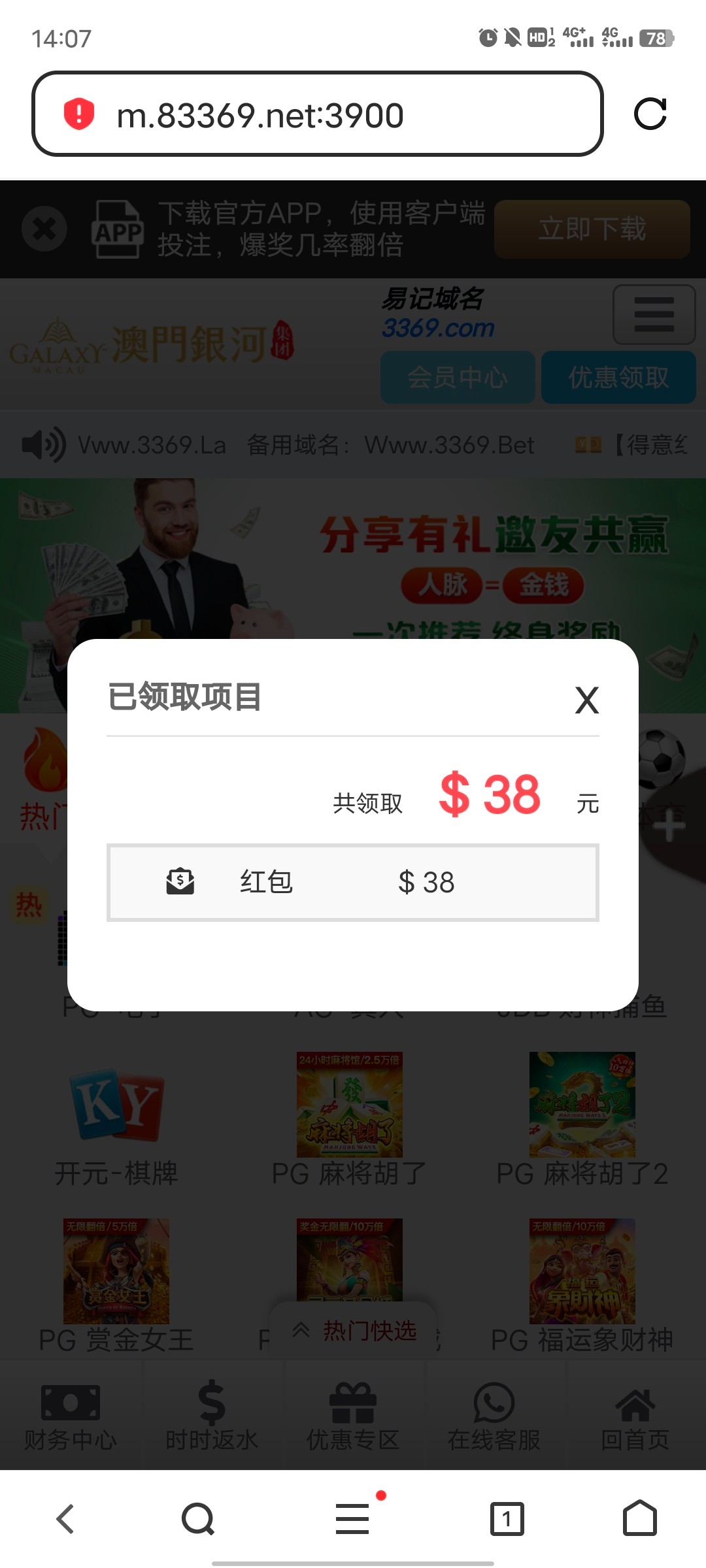Open the browser menu
706x1568 pixels.
353,1518
